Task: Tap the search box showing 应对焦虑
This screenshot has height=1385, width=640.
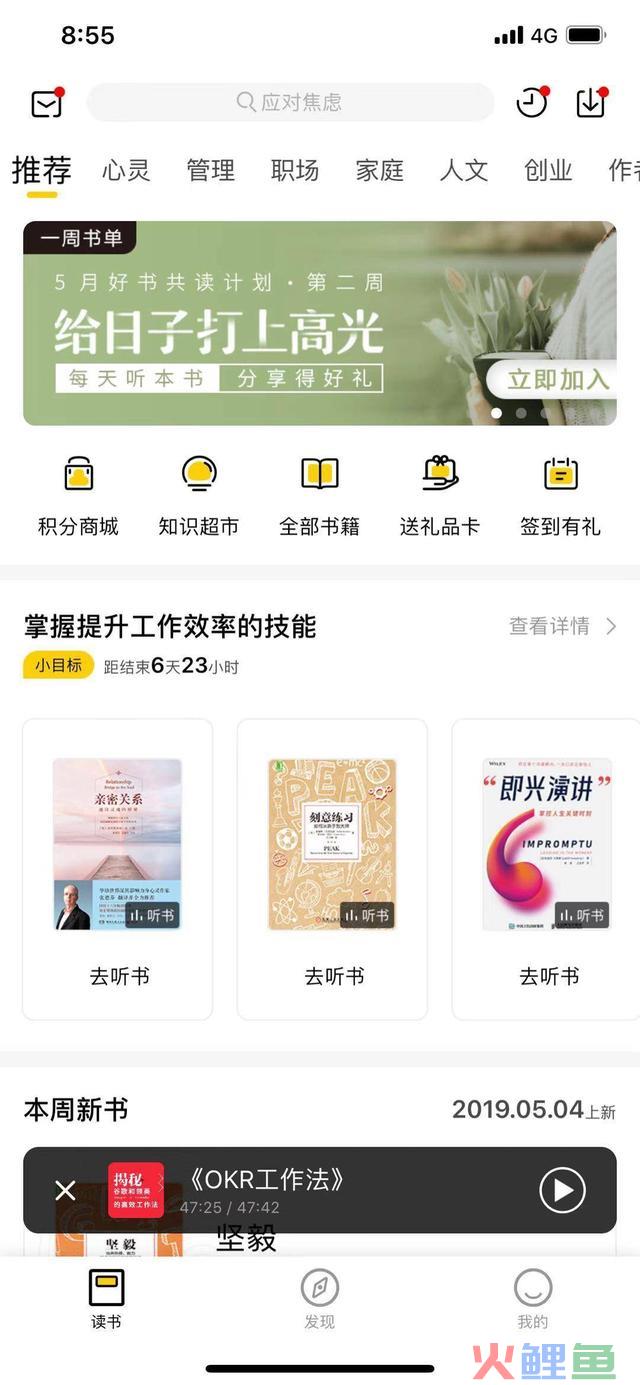Action: 290,102
